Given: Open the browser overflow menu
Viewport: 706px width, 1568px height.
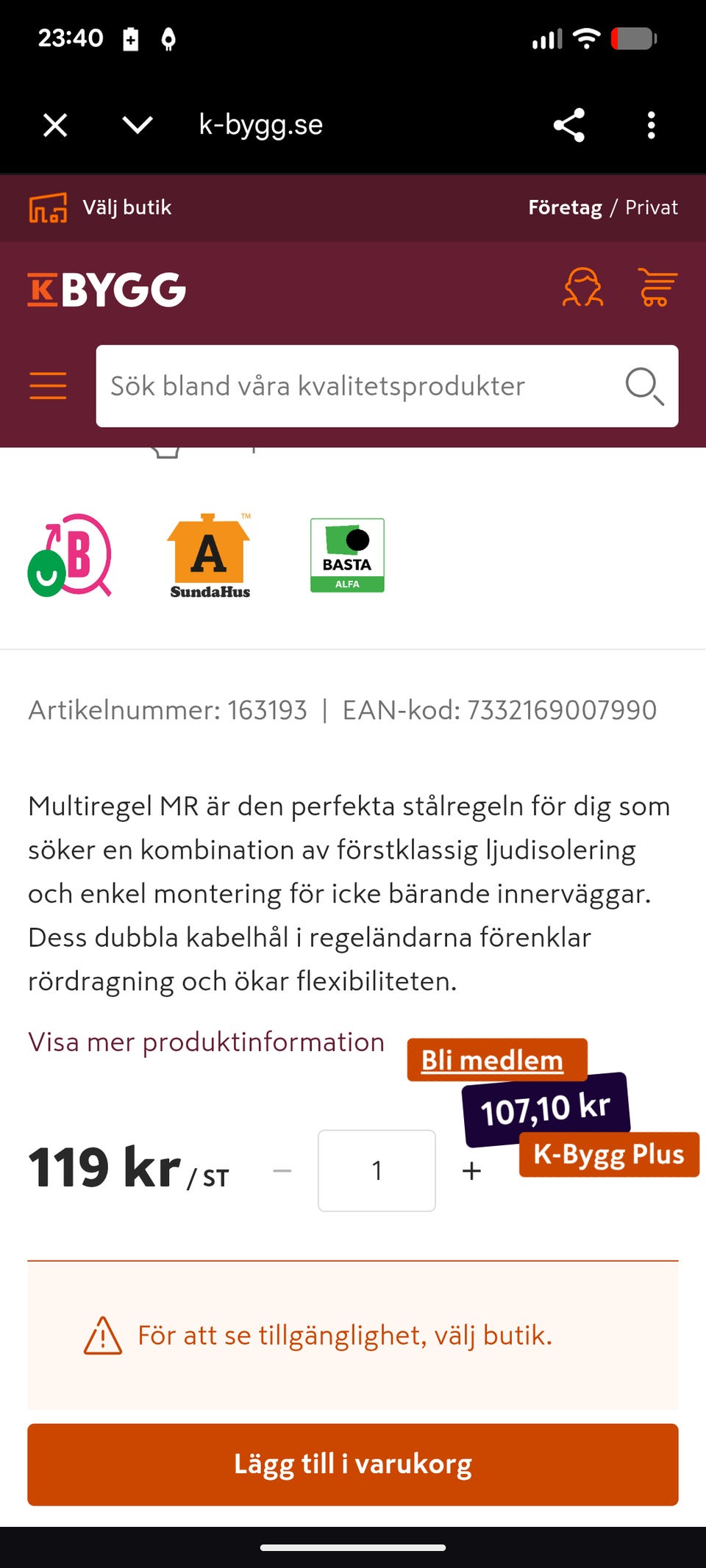Looking at the screenshot, I should (651, 124).
